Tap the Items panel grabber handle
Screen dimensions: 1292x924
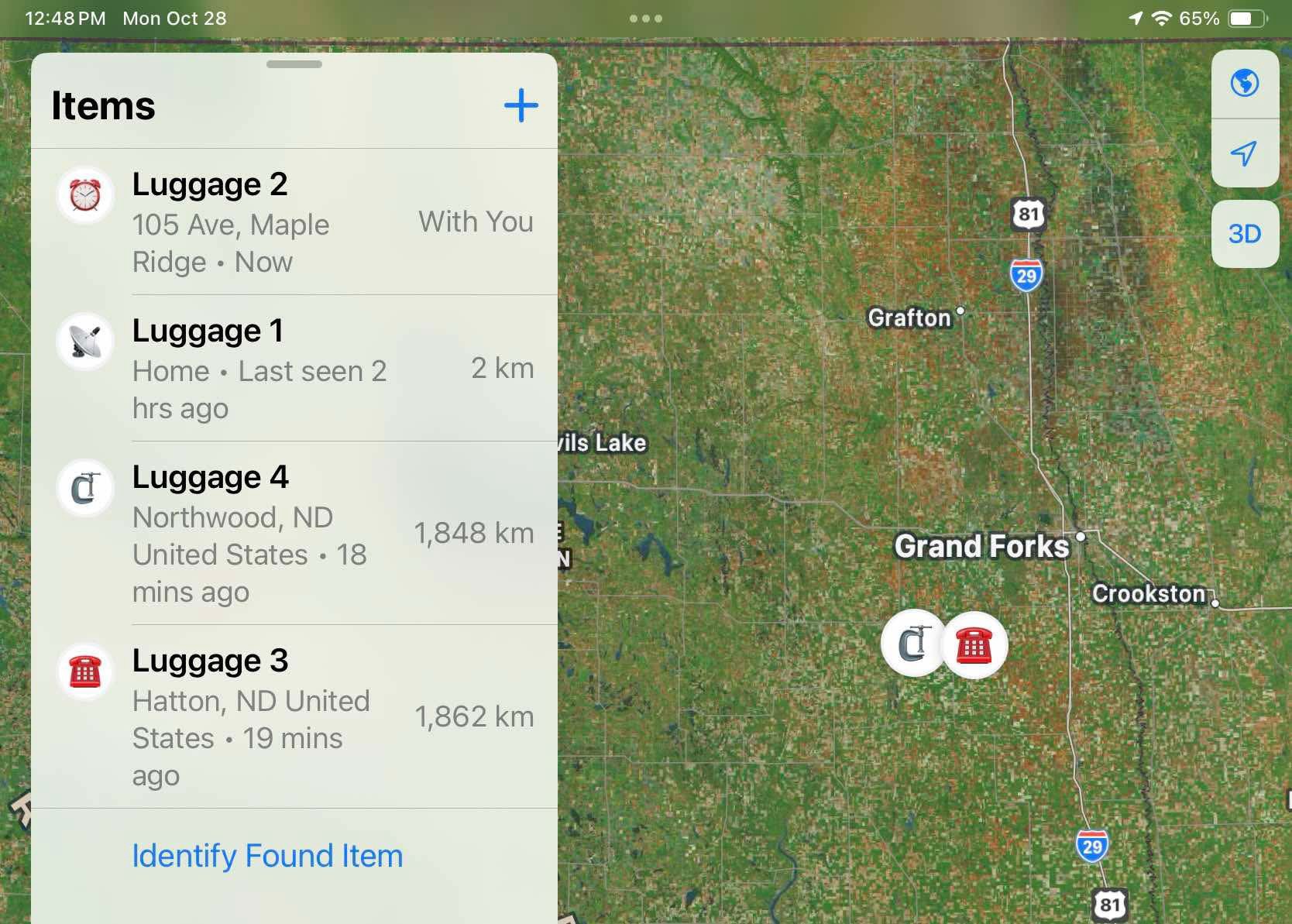tap(294, 64)
